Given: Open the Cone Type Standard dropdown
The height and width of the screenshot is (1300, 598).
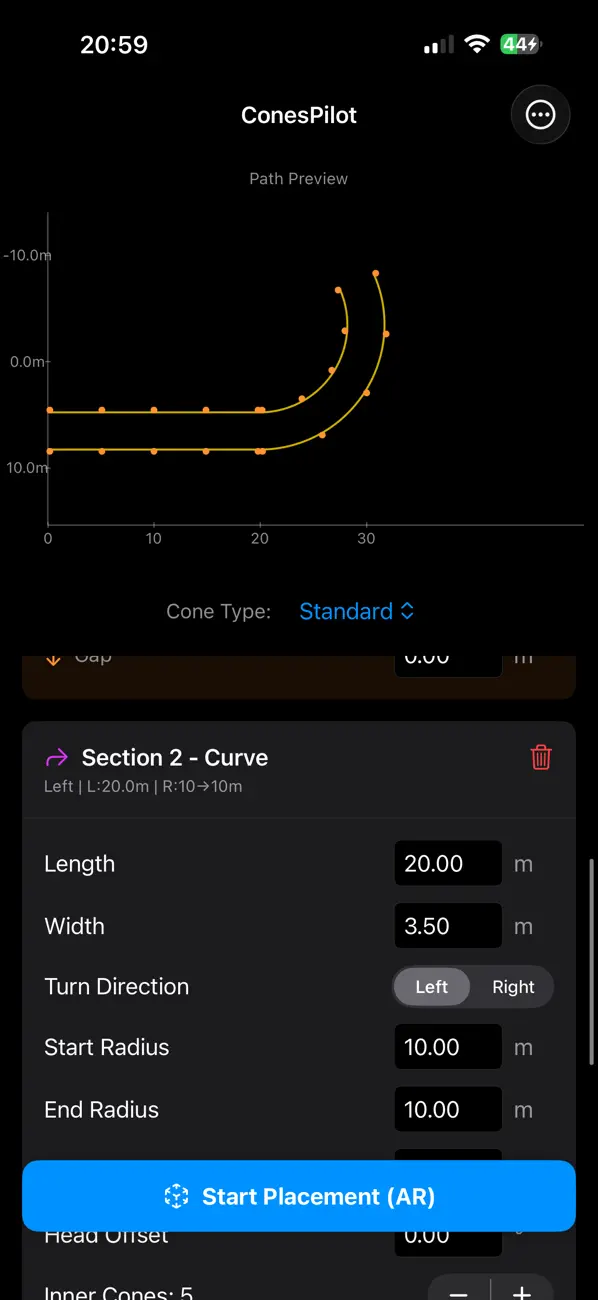Looking at the screenshot, I should point(356,611).
